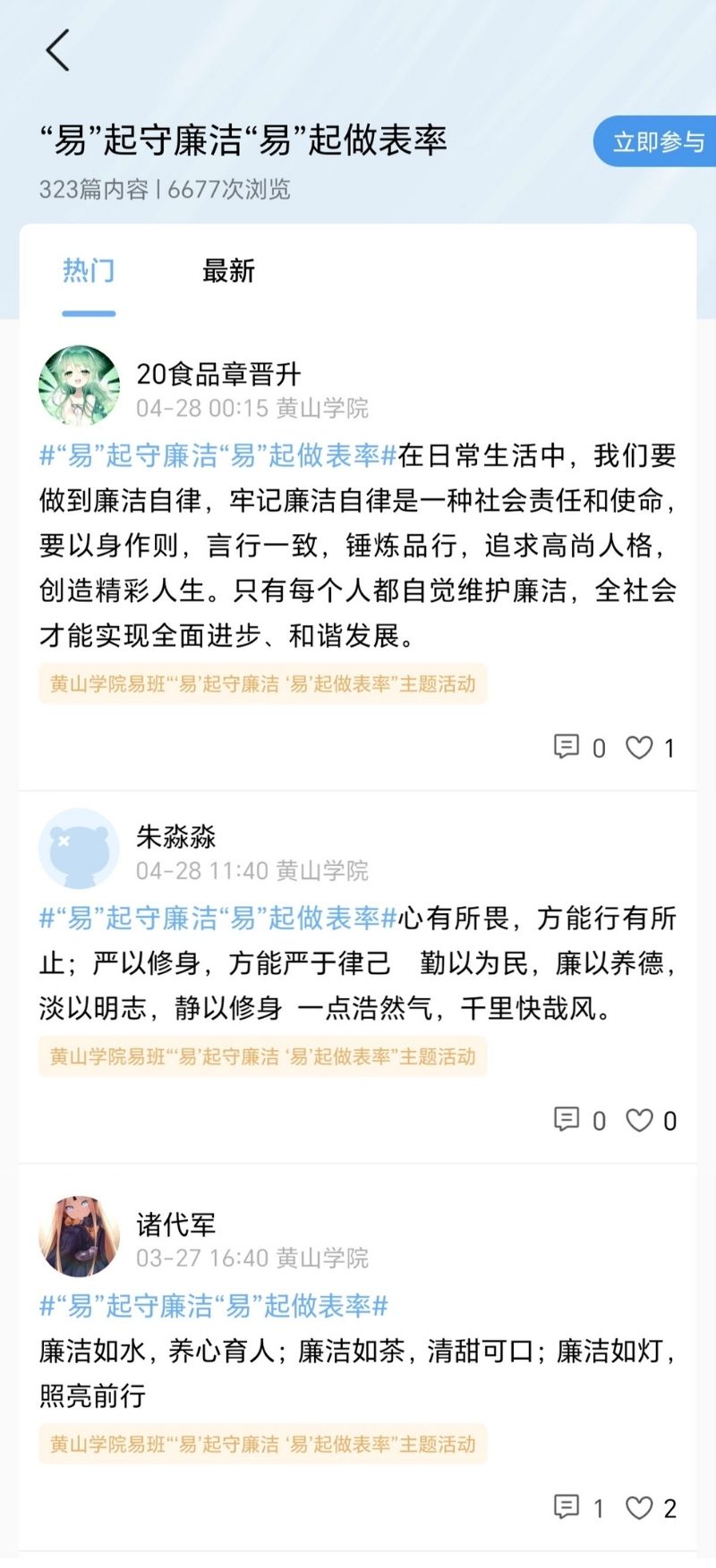This screenshot has height=1568, width=716.
Task: Tap the activity chip under 诸代军's post
Action: click(262, 1444)
